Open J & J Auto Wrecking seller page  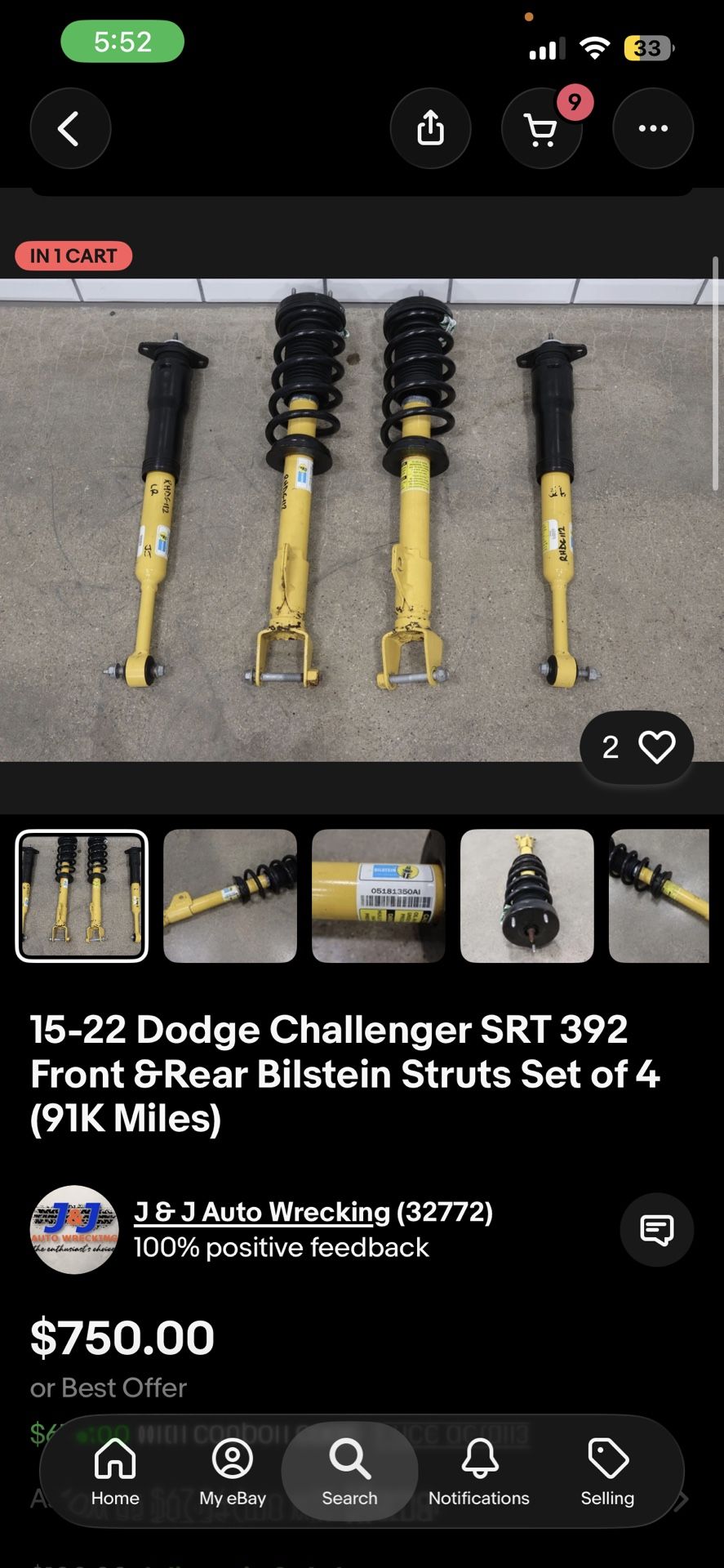point(262,1212)
